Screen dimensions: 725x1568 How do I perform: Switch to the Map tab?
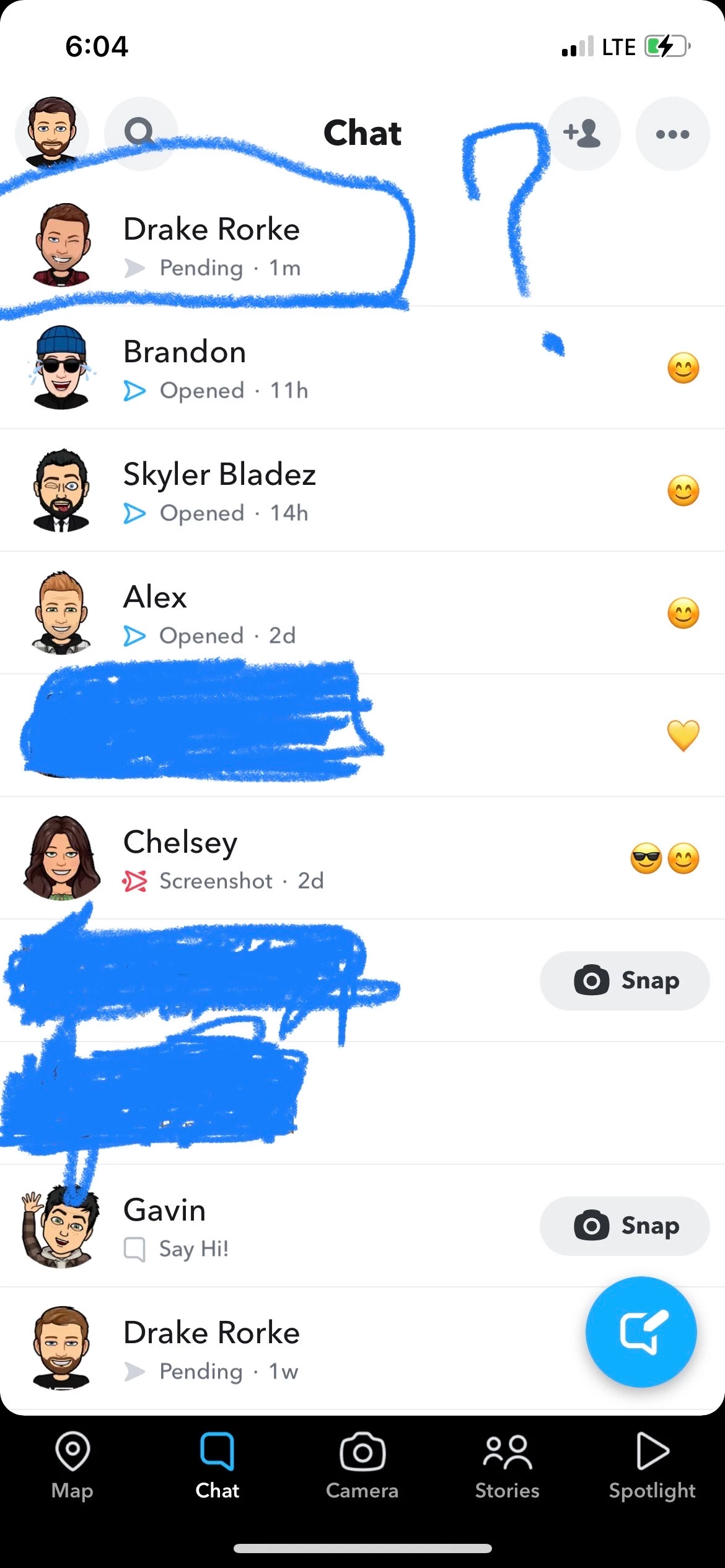pyautogui.click(x=72, y=1465)
